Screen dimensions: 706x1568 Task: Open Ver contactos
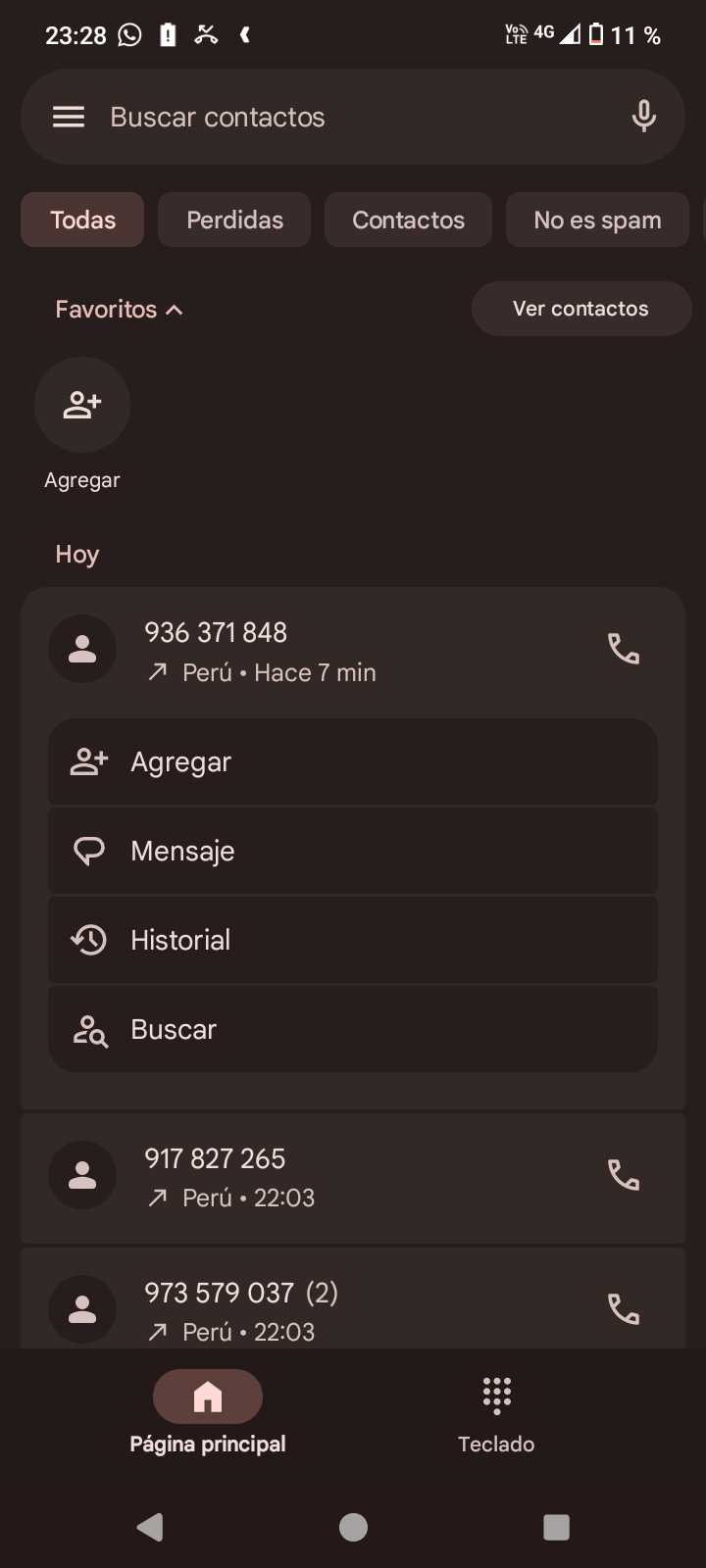point(580,309)
